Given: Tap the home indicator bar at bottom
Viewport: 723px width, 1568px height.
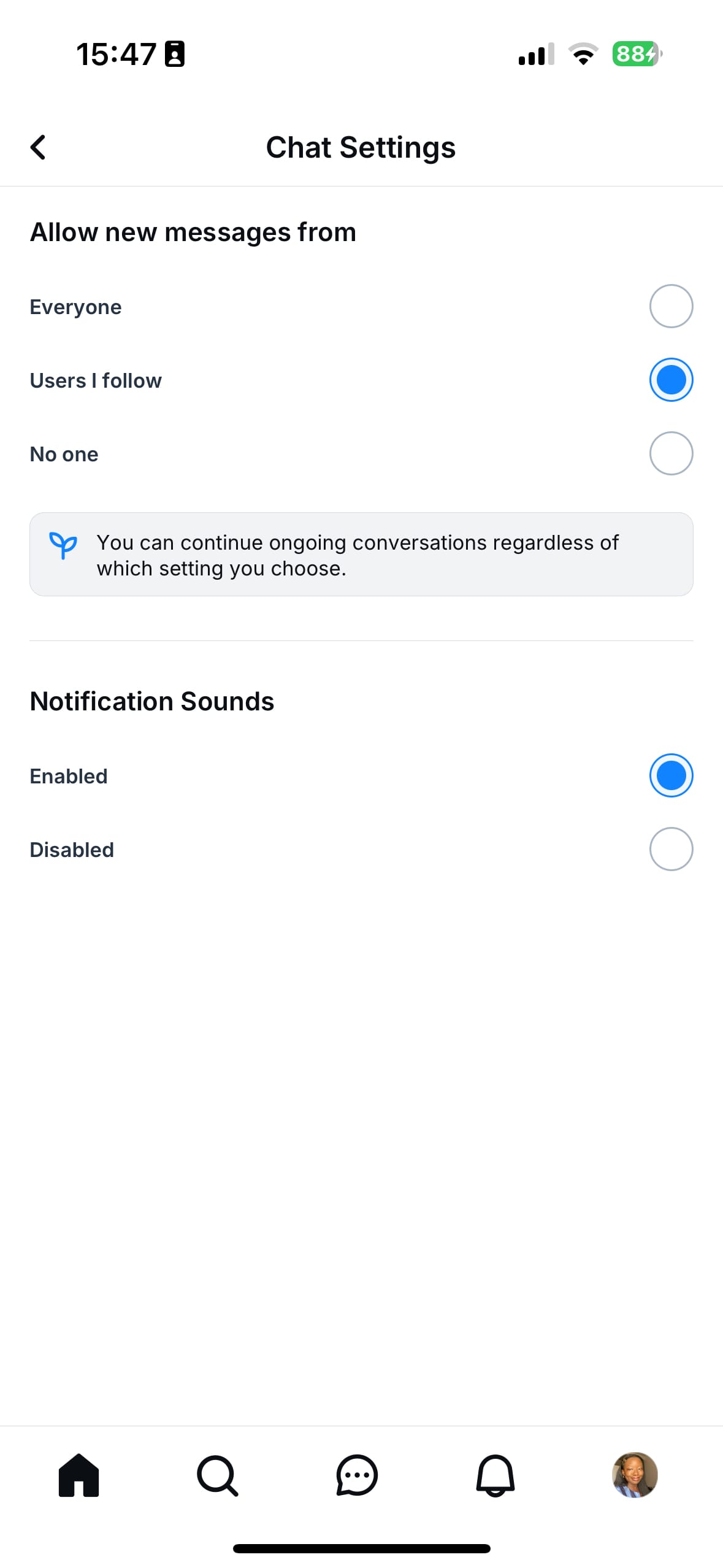Looking at the screenshot, I should [x=361, y=1548].
